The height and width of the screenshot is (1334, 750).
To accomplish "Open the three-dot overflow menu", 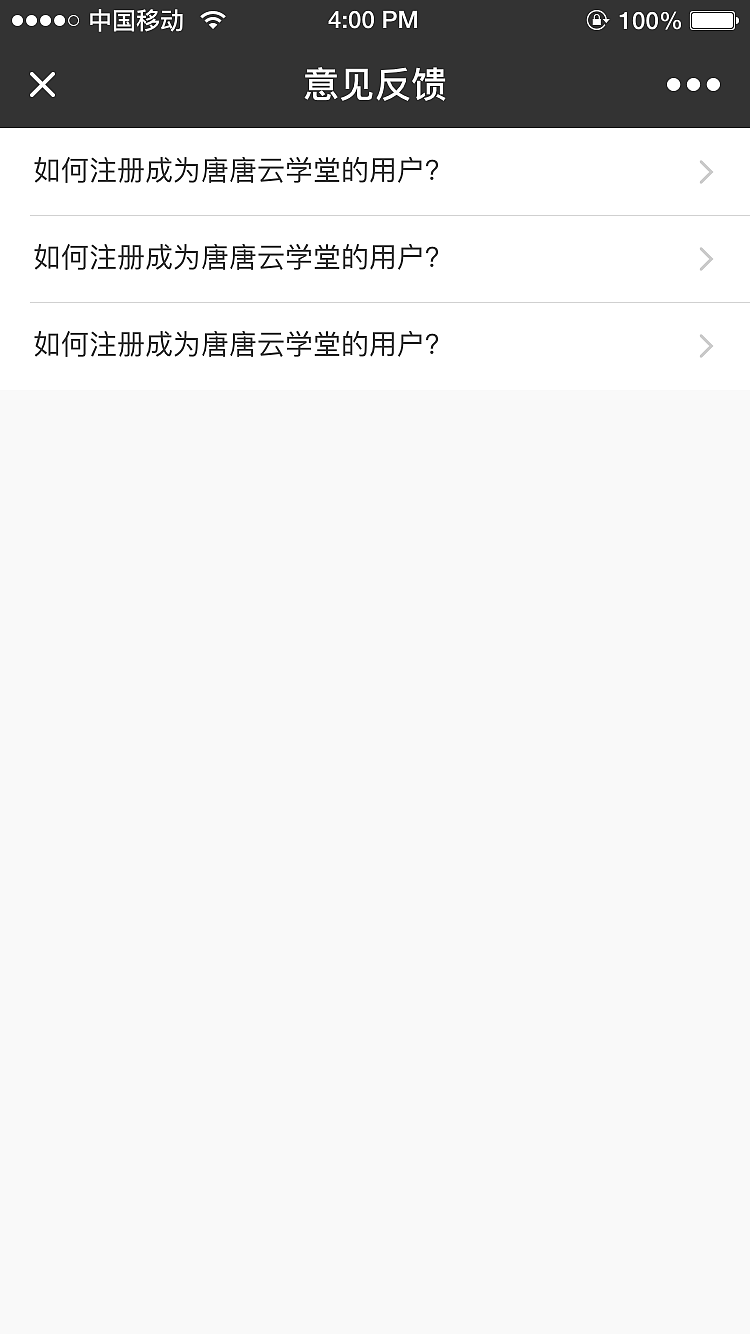I will point(691,85).
